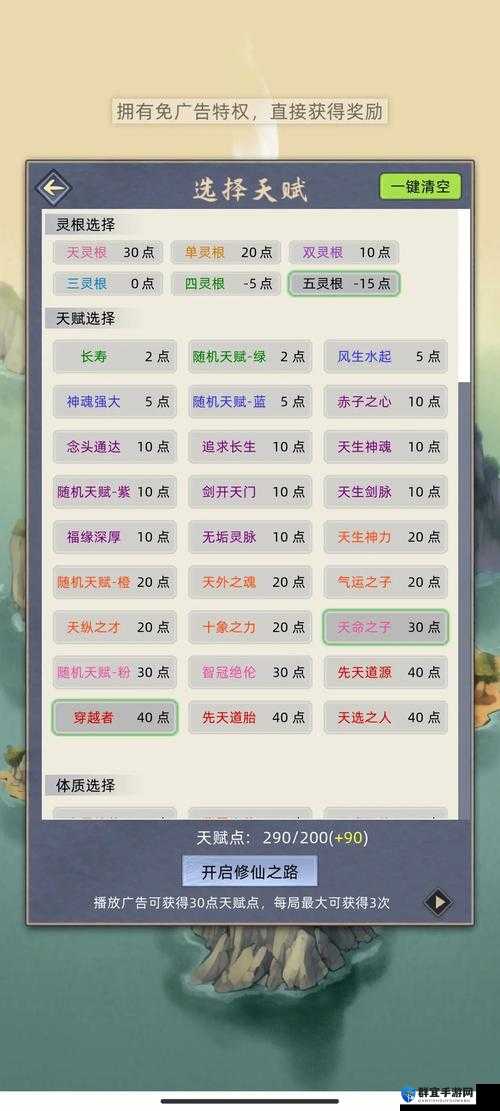Pick the 双灵根 option

[x=344, y=252]
